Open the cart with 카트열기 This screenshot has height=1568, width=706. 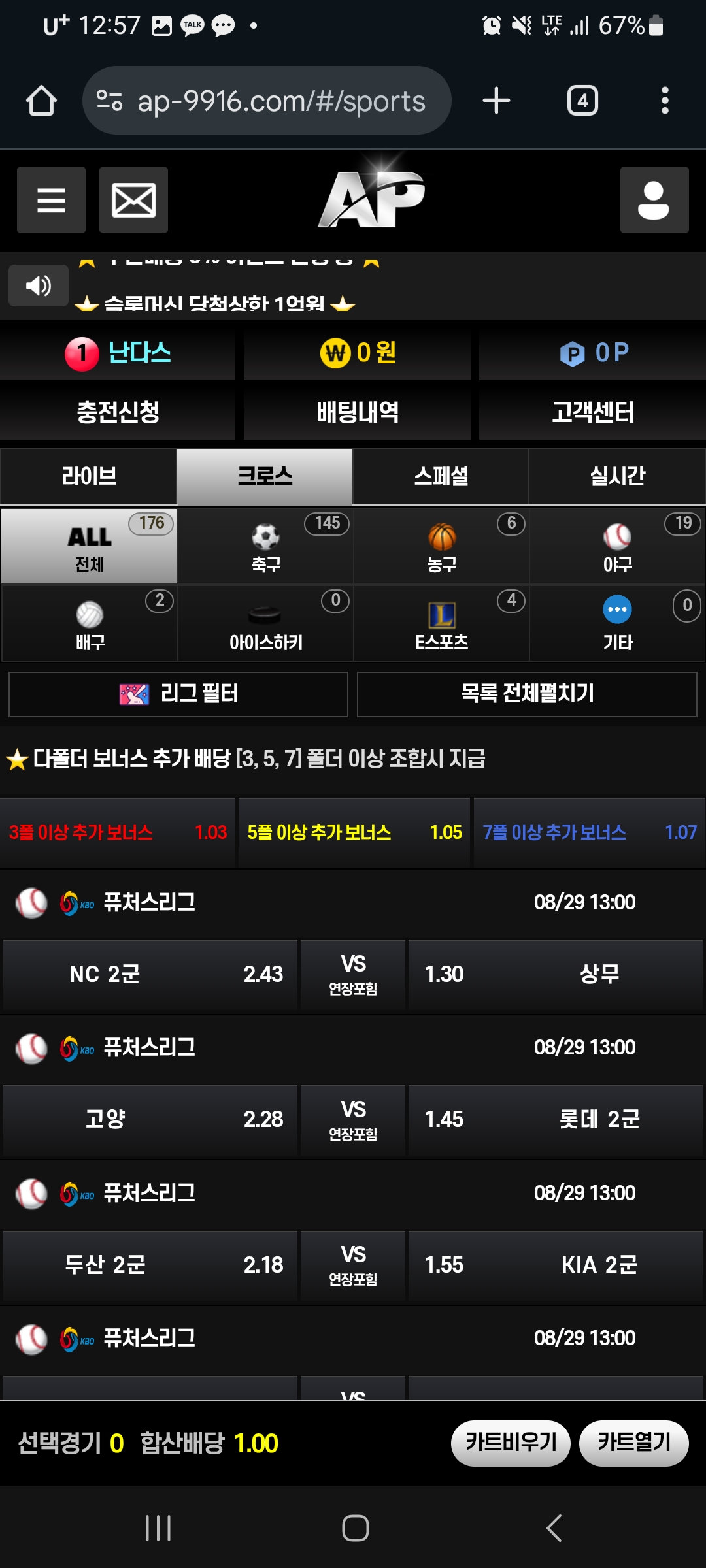633,1443
